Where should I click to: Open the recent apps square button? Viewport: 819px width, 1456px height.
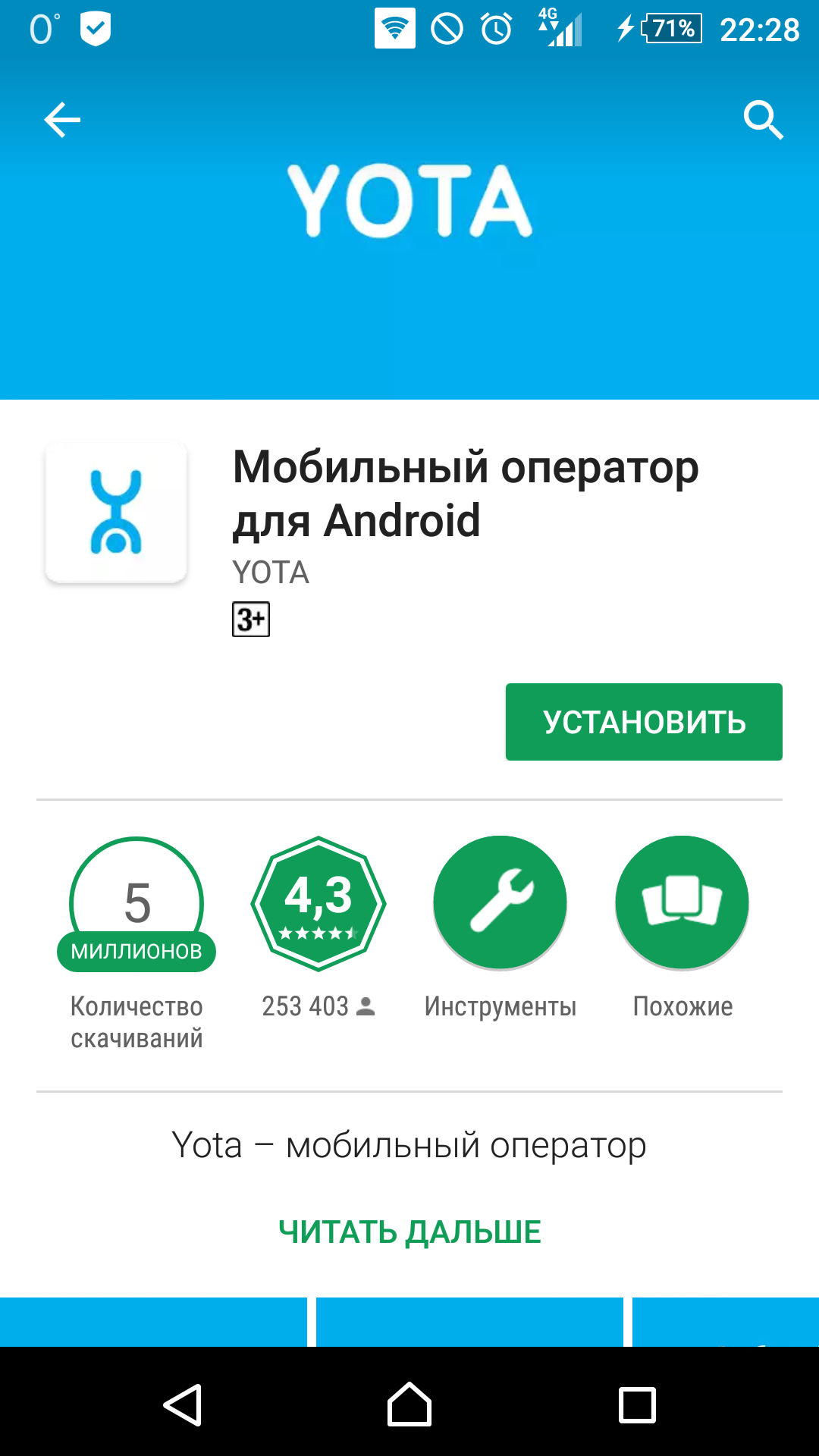coord(637,1404)
